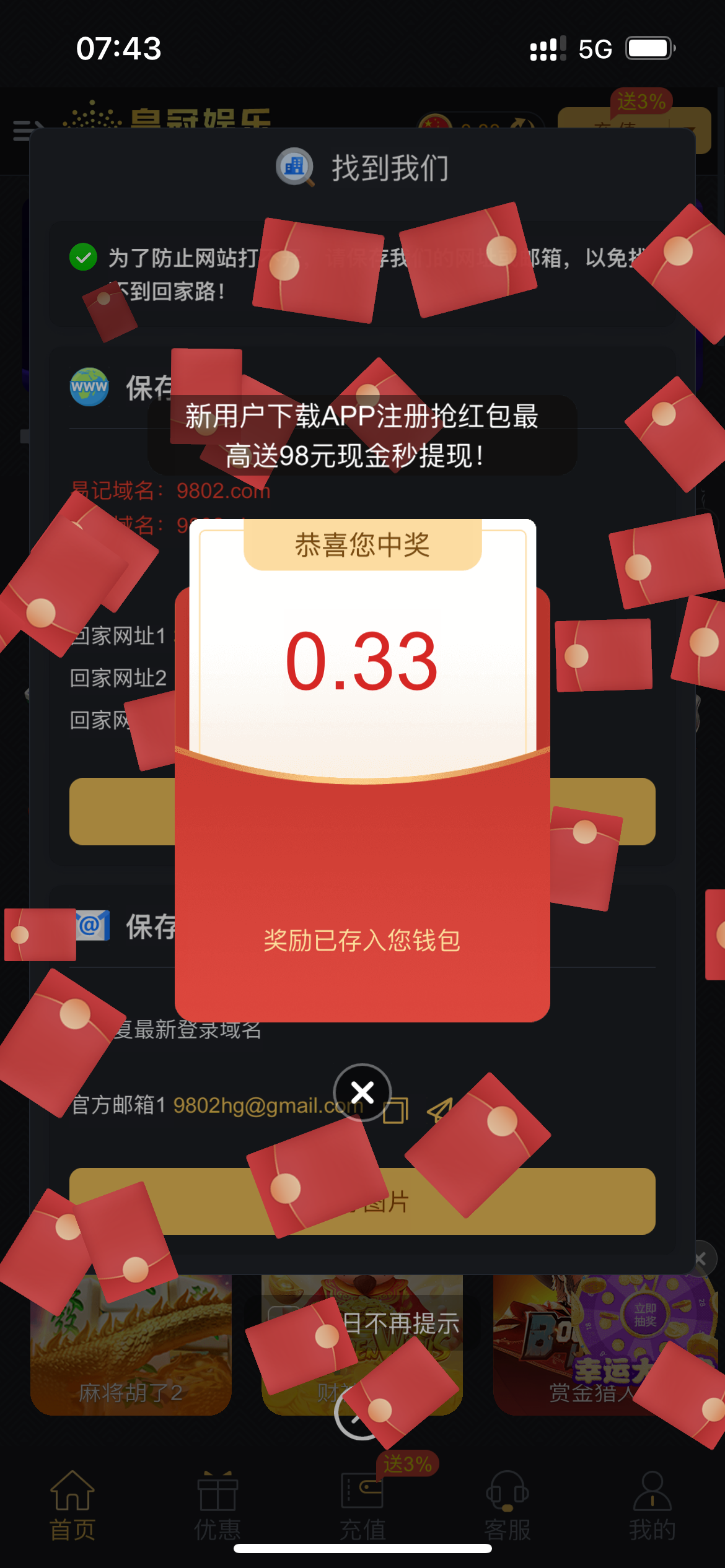The height and width of the screenshot is (1568, 725).
Task: Go to the 充值 tab
Action: tap(362, 1505)
